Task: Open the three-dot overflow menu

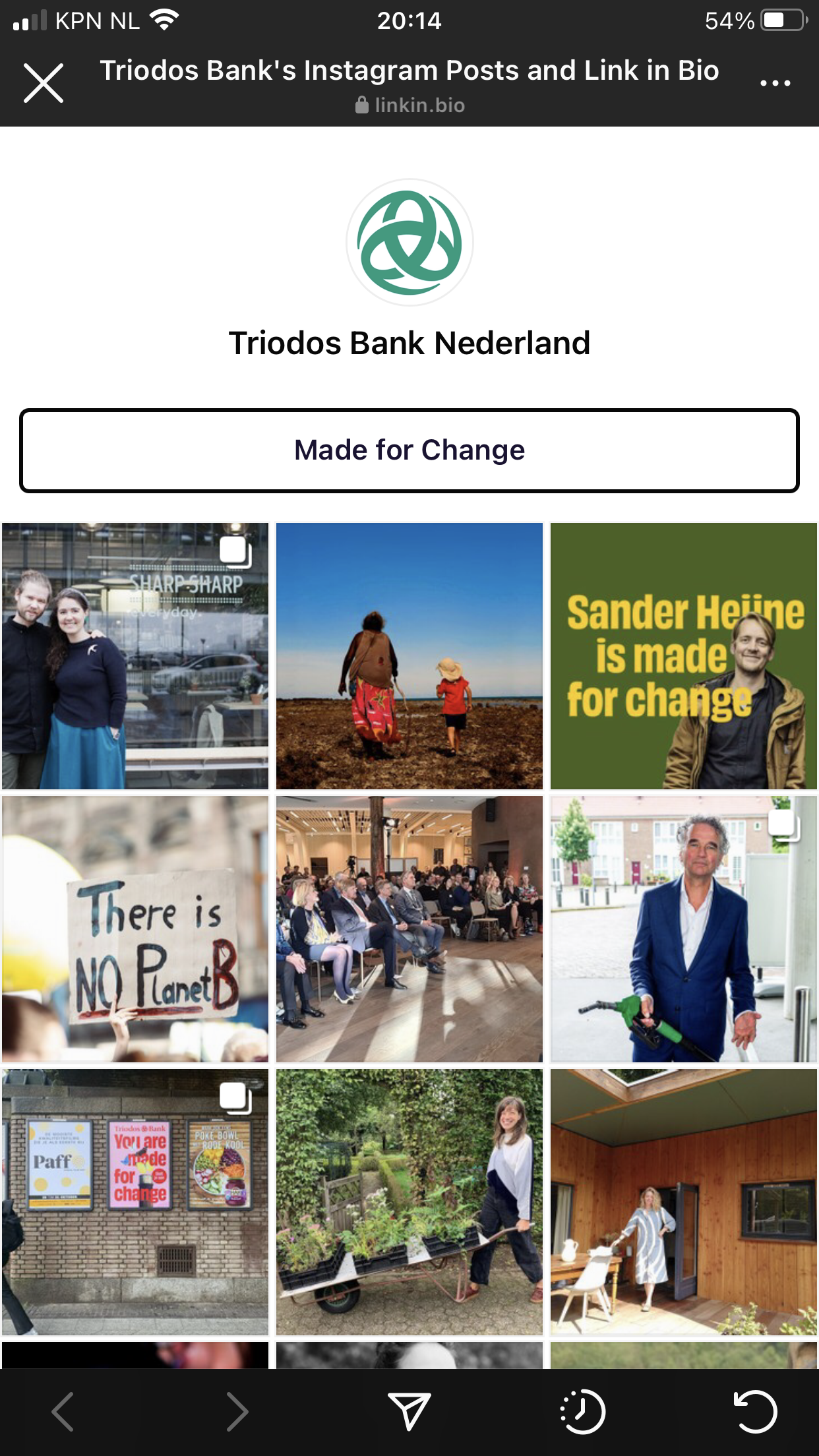Action: 775,83
